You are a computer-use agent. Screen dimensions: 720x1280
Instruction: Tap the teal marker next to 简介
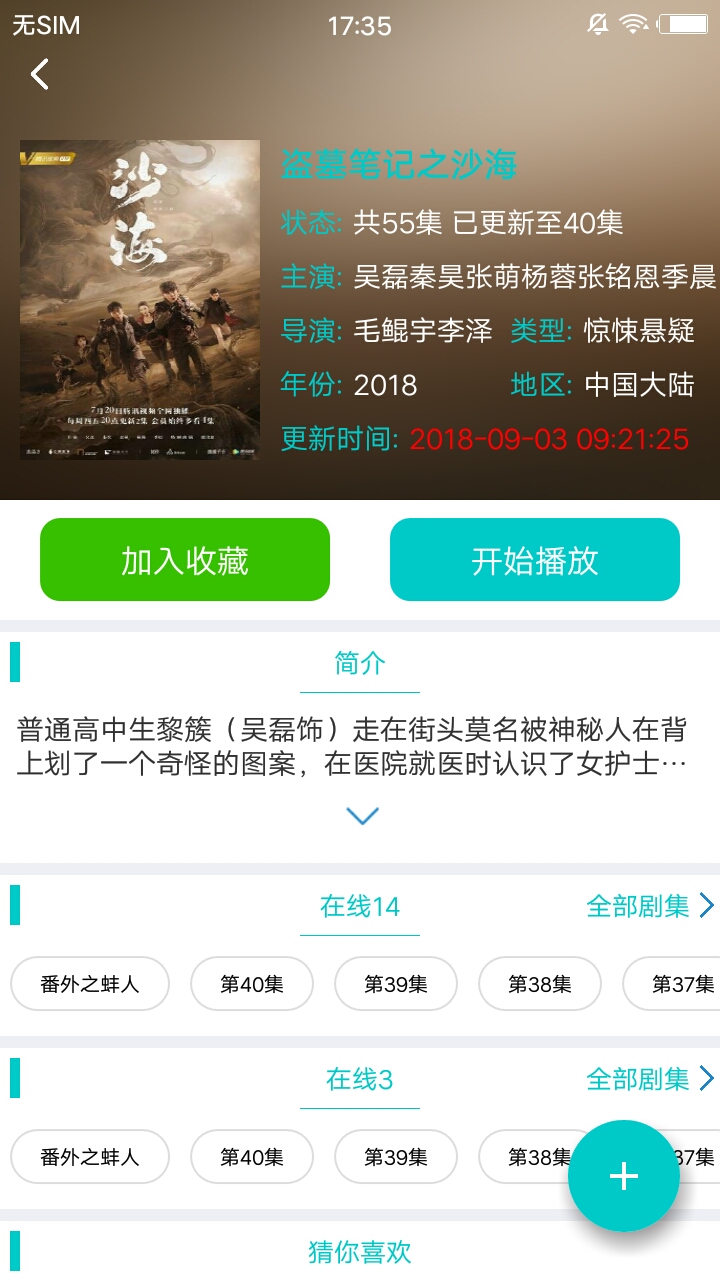(13, 661)
